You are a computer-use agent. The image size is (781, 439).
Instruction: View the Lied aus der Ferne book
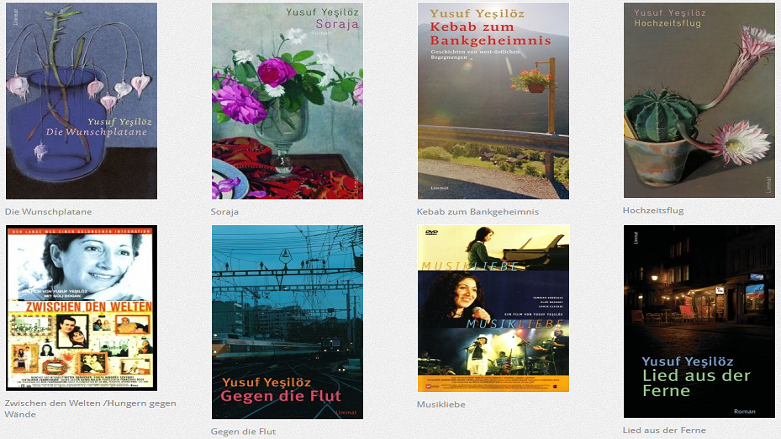699,321
